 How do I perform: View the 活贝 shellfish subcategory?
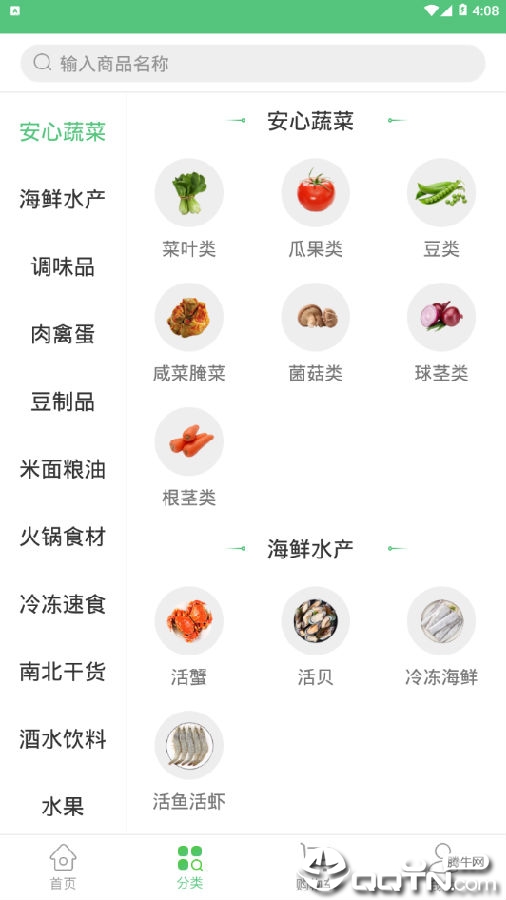(x=316, y=637)
